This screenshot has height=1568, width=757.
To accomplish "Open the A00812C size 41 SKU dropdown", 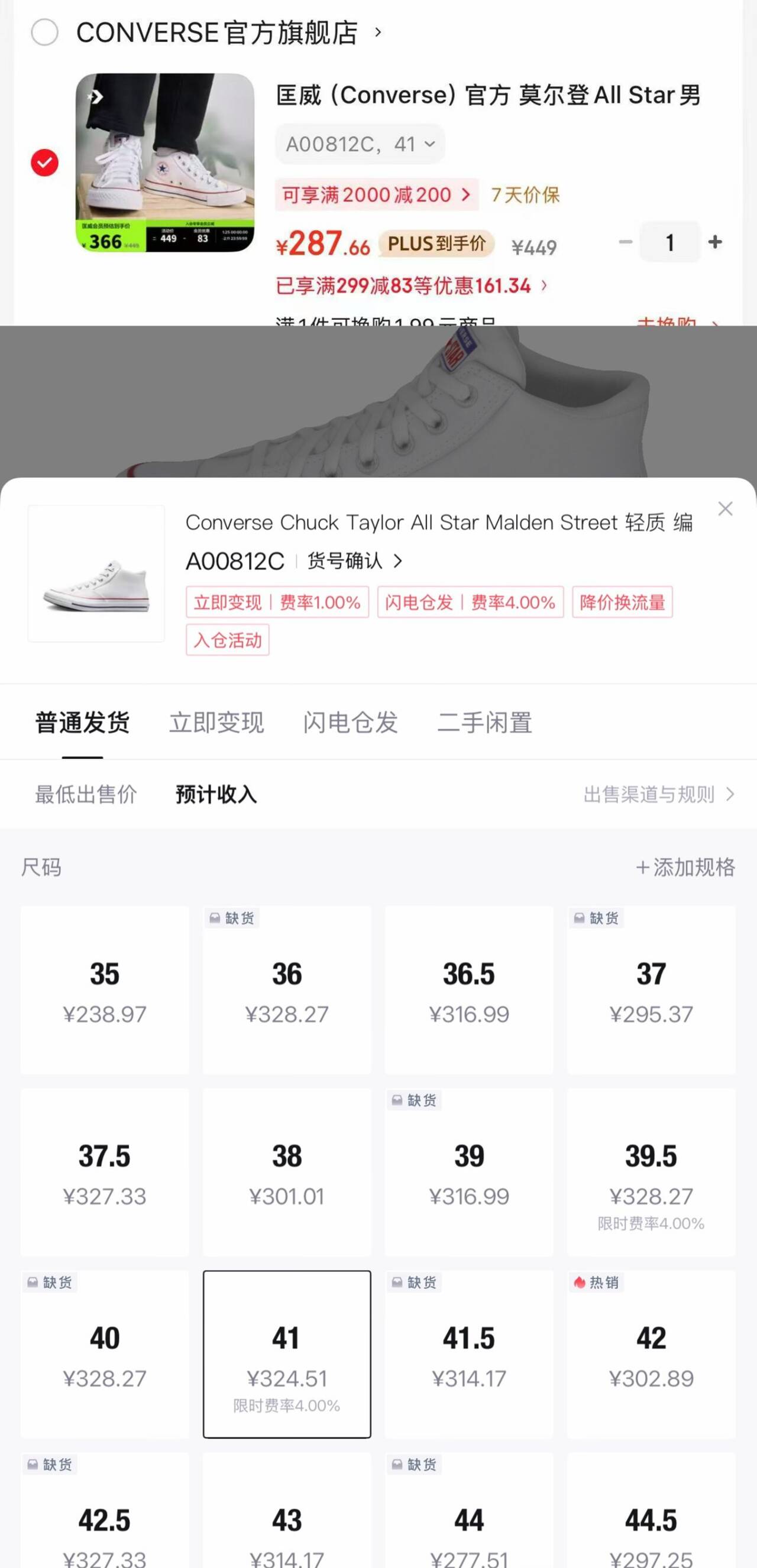I will 359,144.
